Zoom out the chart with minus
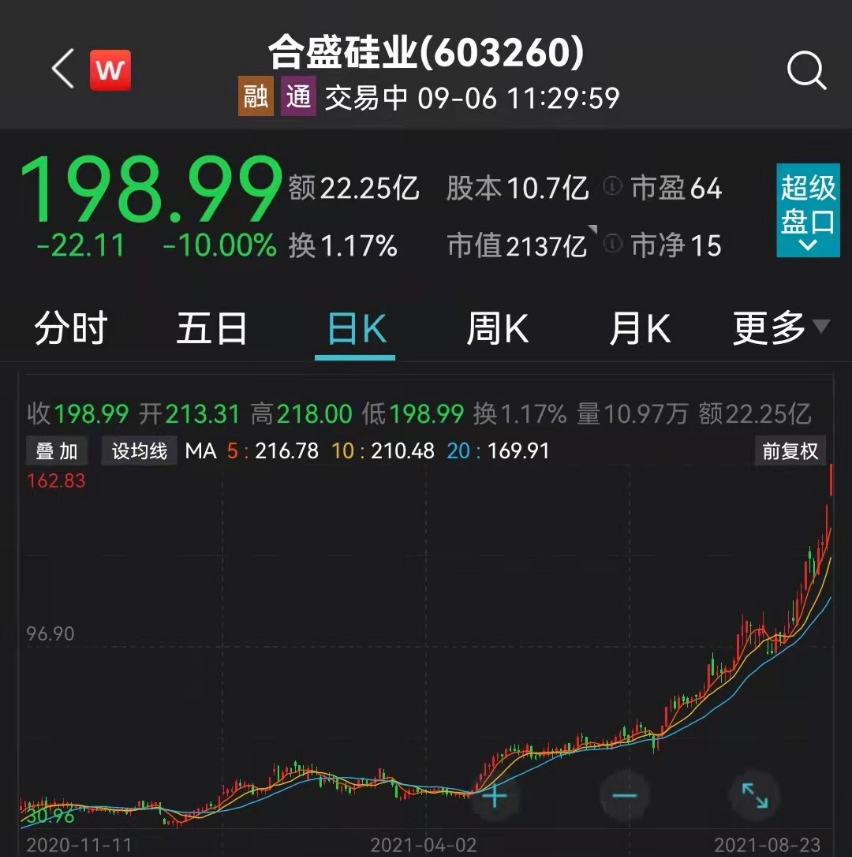The image size is (852, 857). click(x=625, y=796)
